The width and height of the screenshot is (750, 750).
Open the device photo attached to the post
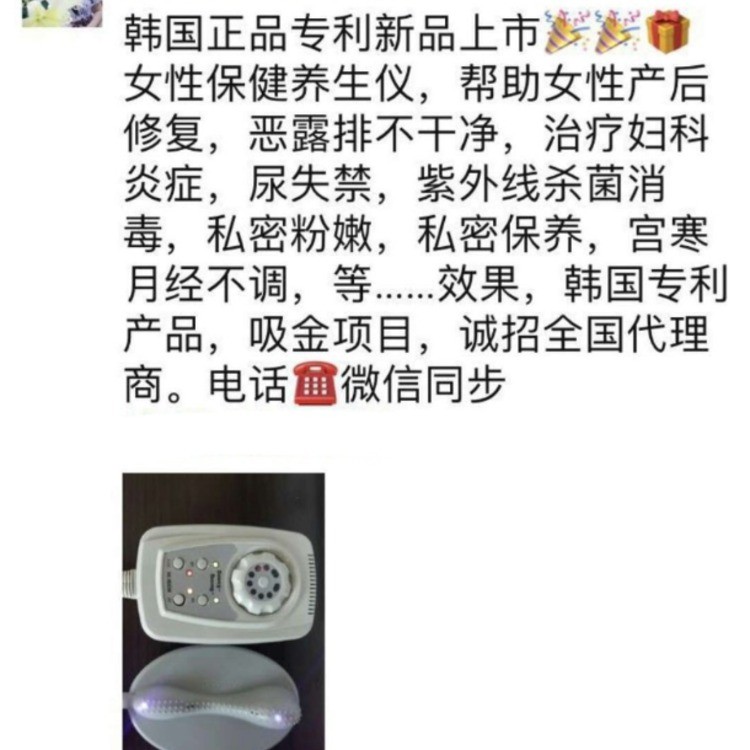pos(224,610)
